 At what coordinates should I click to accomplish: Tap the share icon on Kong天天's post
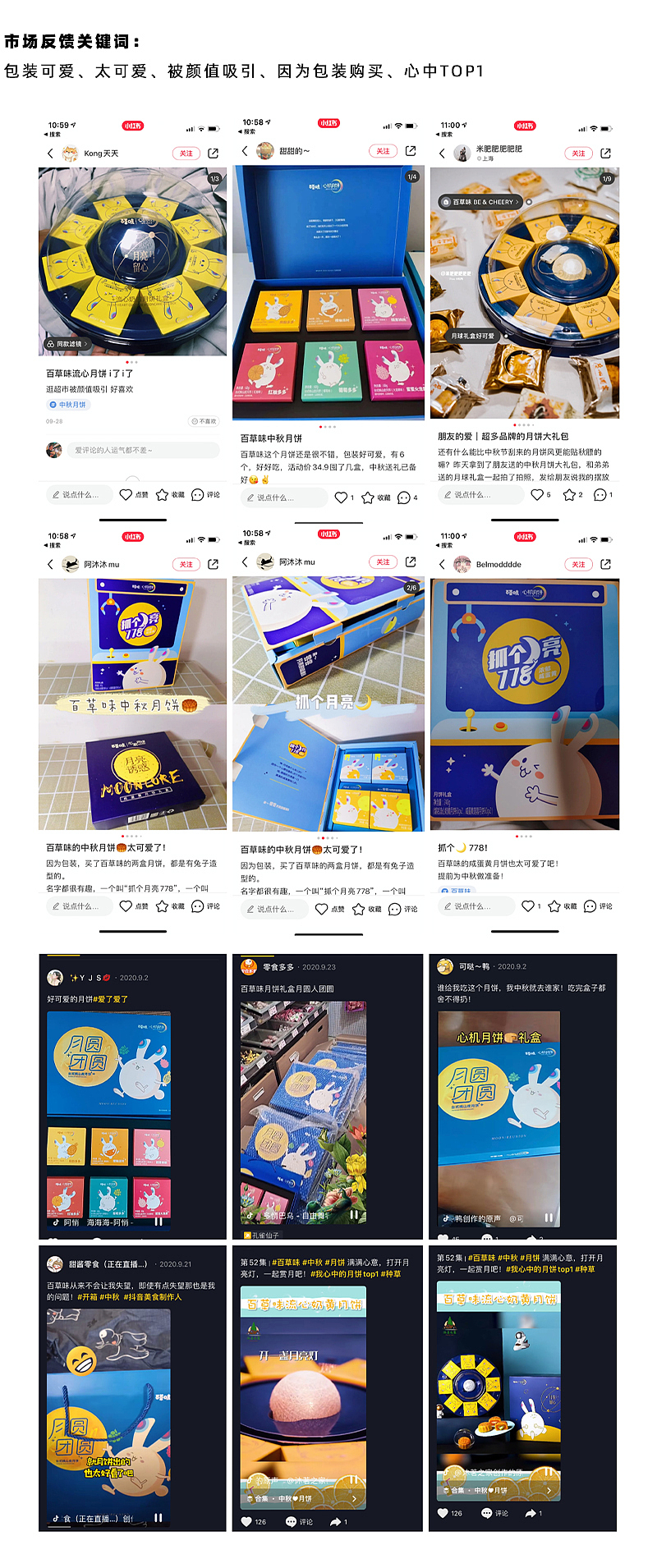pyautogui.click(x=214, y=153)
